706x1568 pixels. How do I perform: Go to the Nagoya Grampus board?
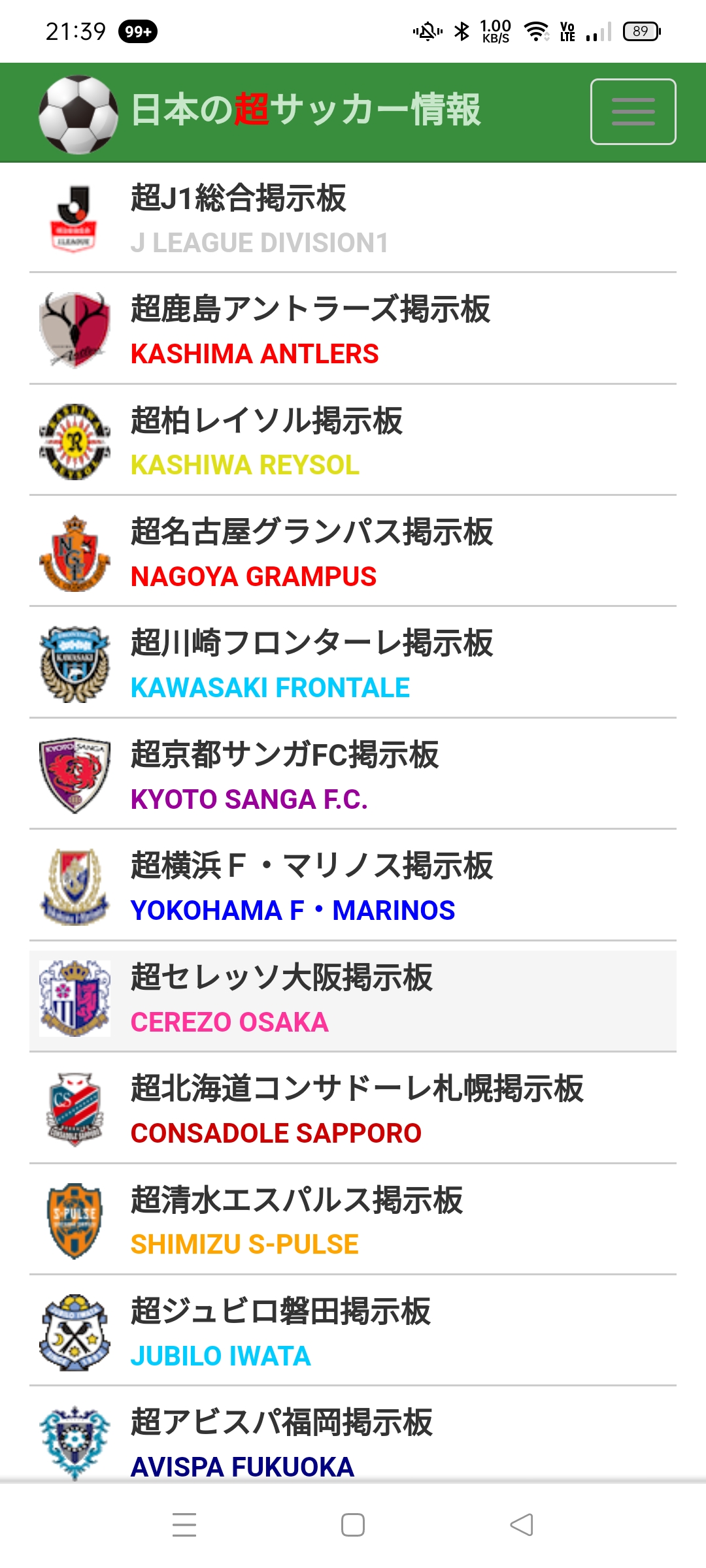tap(353, 552)
